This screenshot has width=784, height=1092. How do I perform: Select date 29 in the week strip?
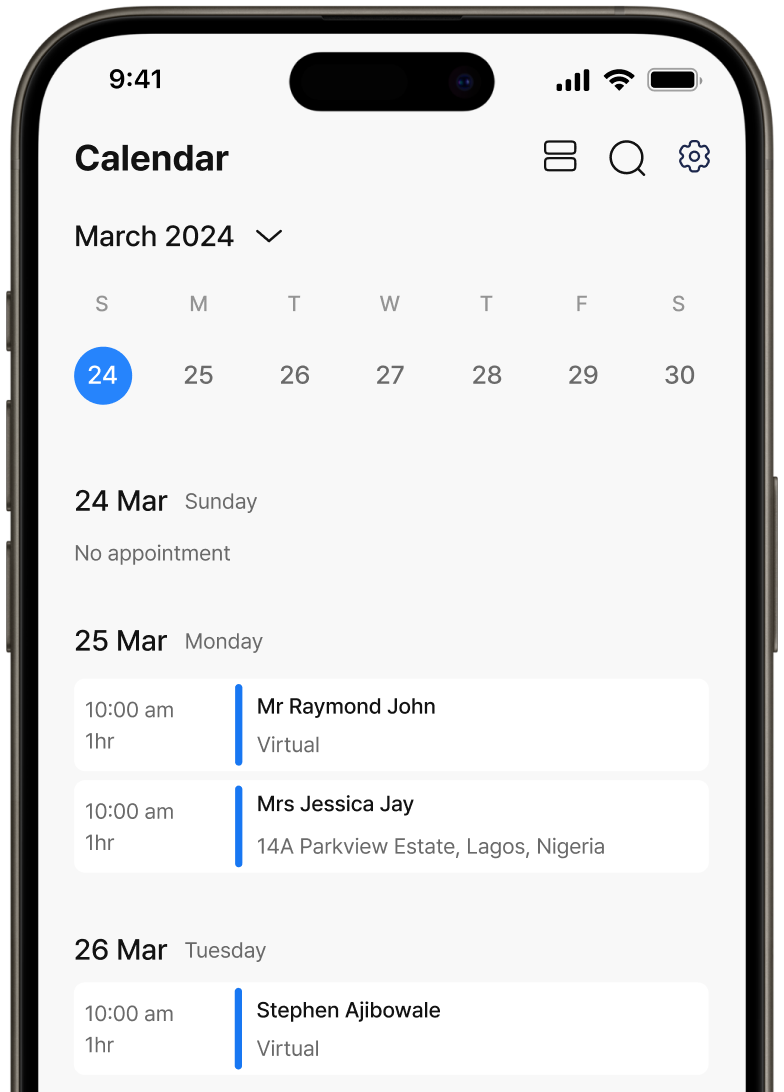coord(583,375)
